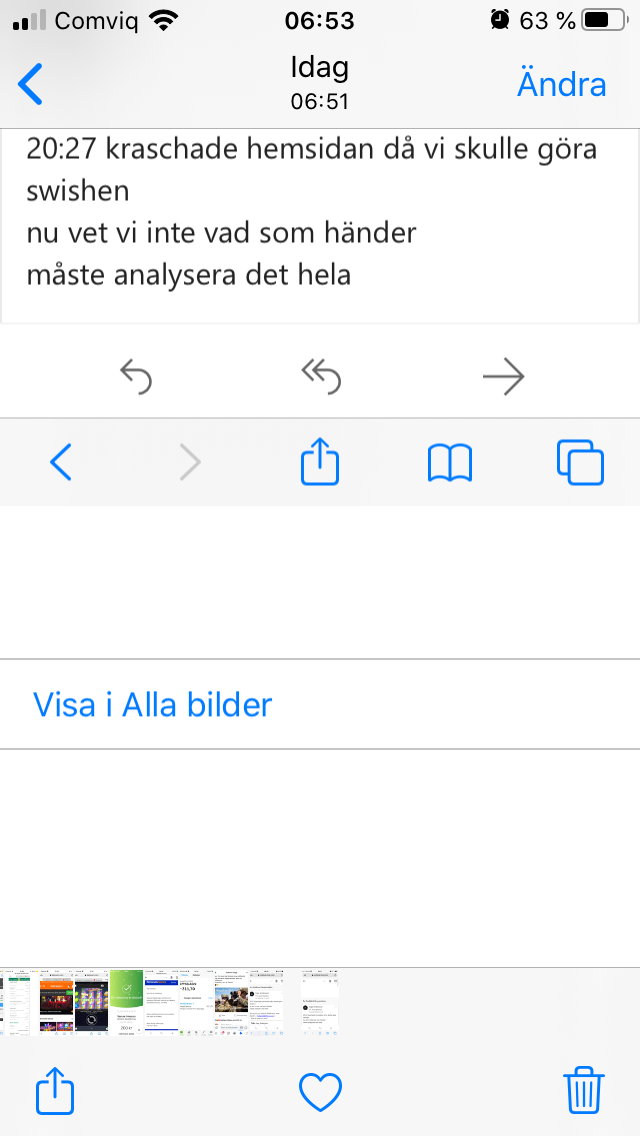Delete this photo with the trash icon

point(583,1089)
